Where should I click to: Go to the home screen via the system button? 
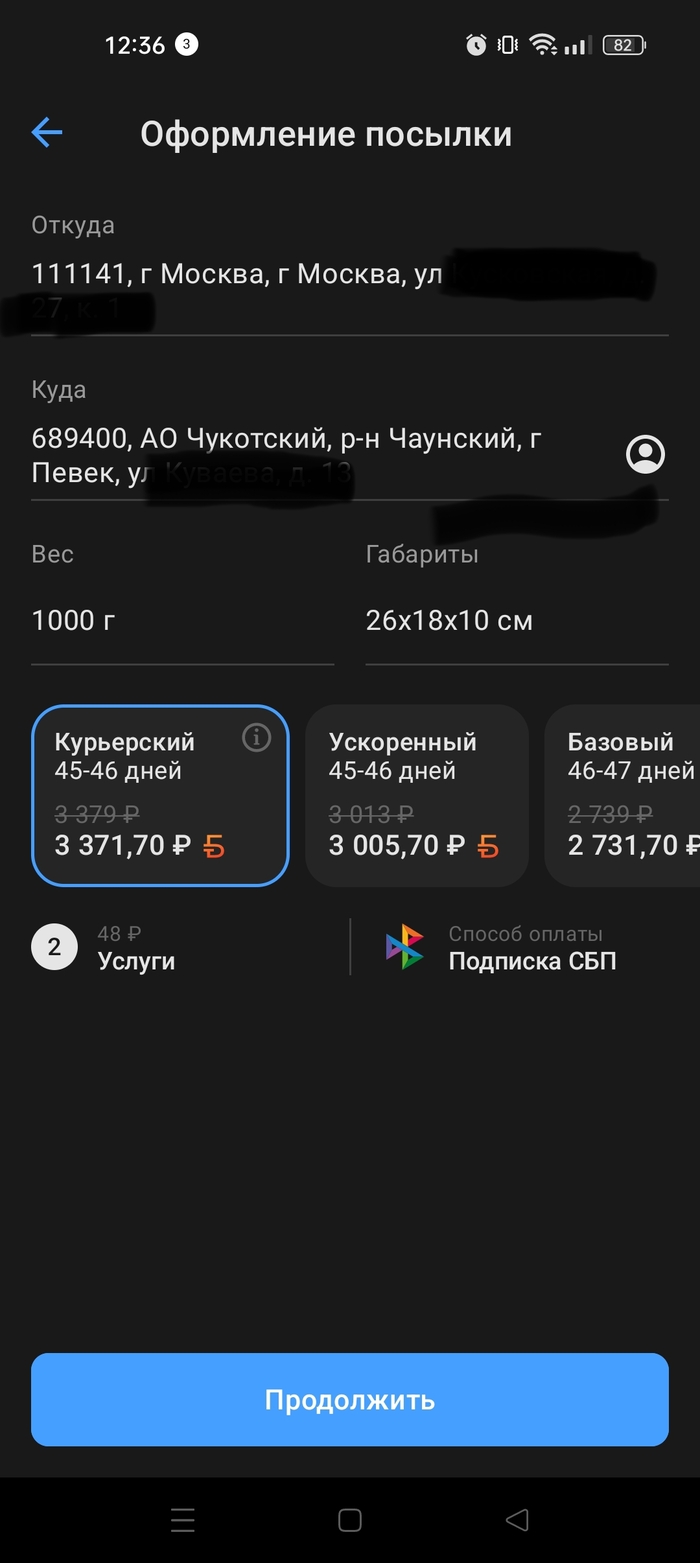pyautogui.click(x=349, y=1520)
